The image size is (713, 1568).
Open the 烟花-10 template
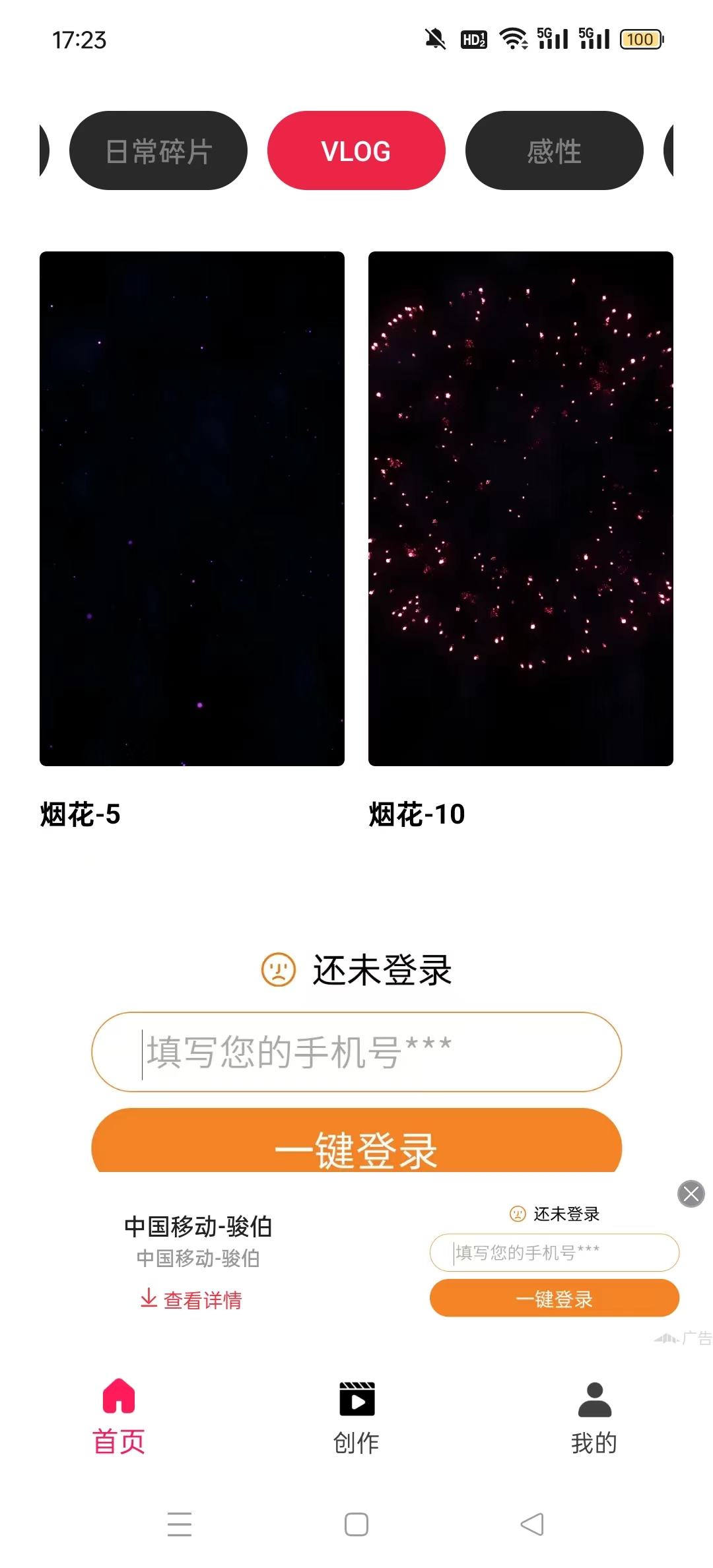click(x=520, y=508)
